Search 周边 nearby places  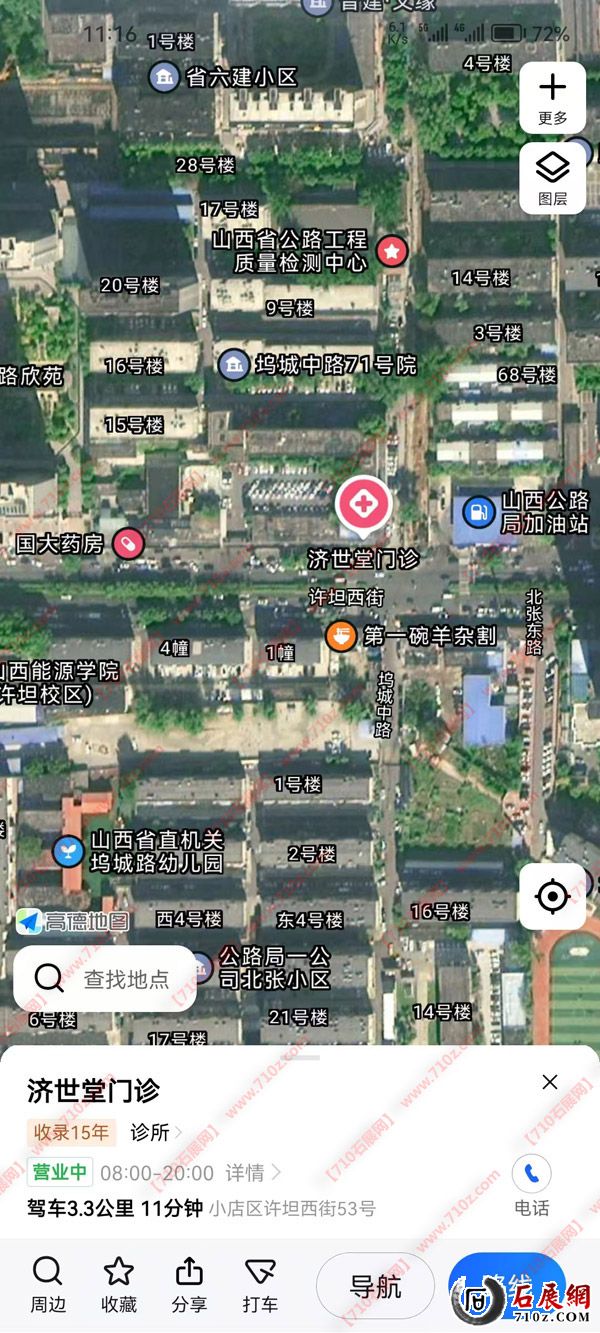tap(47, 1285)
